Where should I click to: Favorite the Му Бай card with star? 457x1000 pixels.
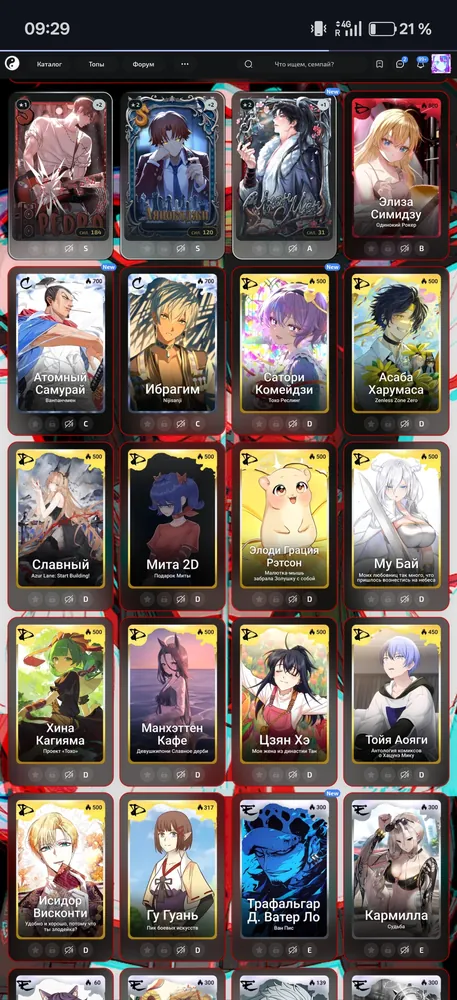click(x=371, y=599)
